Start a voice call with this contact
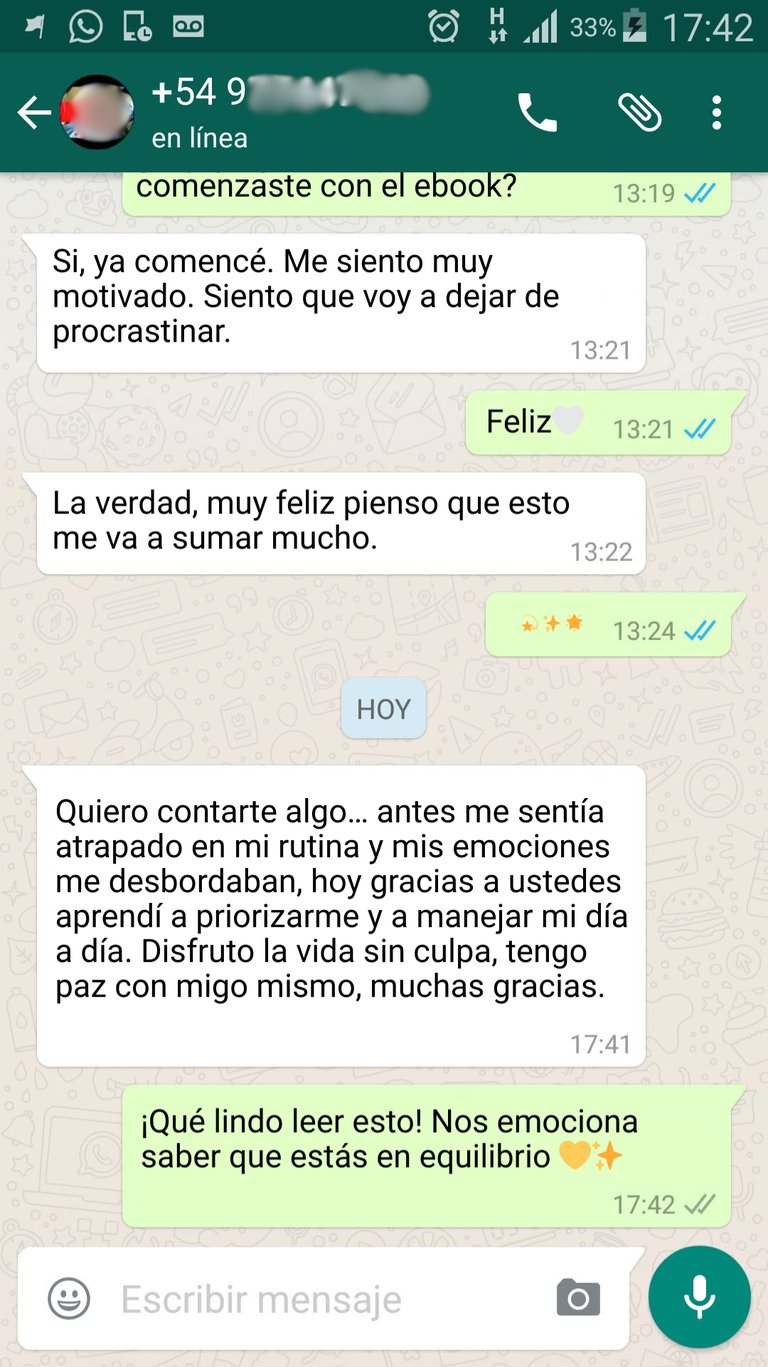 click(x=537, y=113)
